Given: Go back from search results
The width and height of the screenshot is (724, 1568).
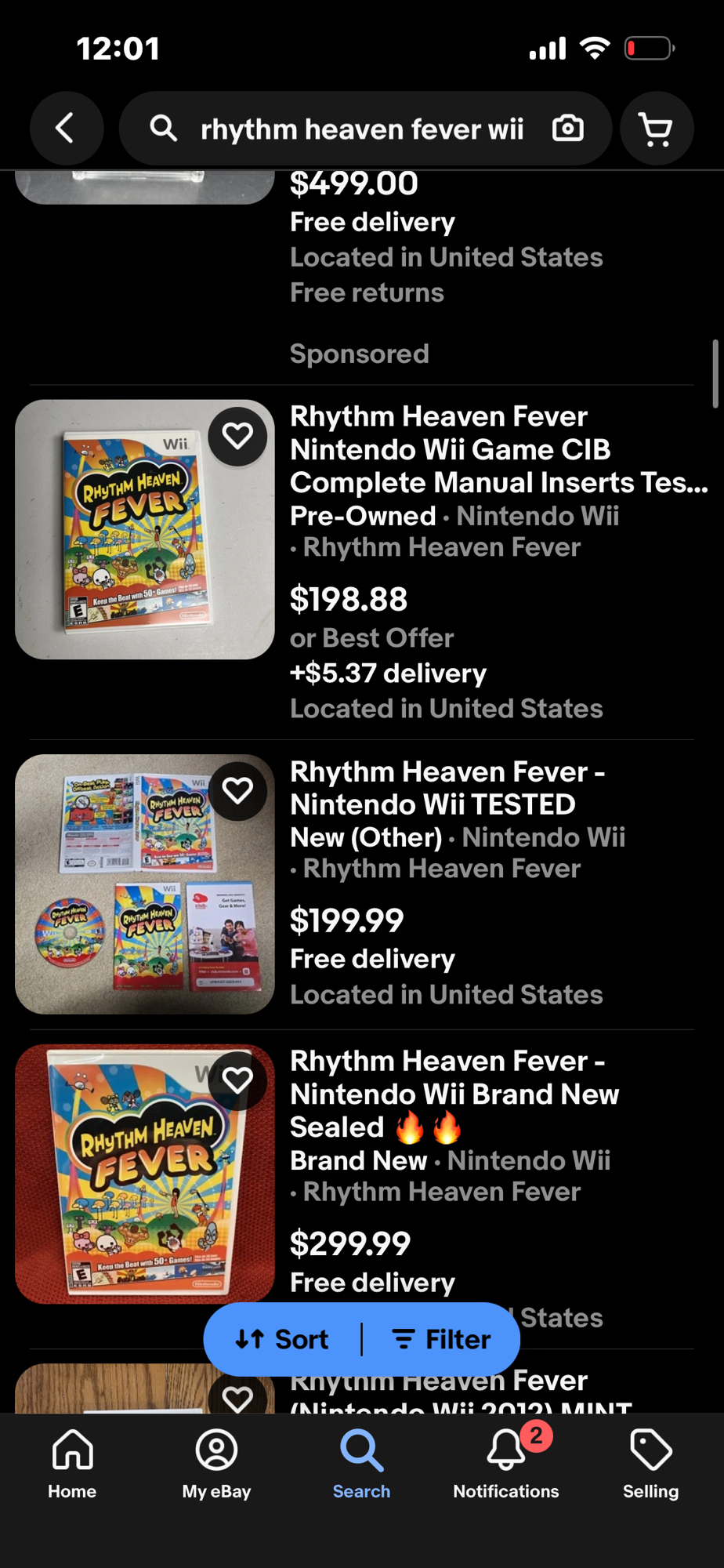Looking at the screenshot, I should [x=66, y=129].
